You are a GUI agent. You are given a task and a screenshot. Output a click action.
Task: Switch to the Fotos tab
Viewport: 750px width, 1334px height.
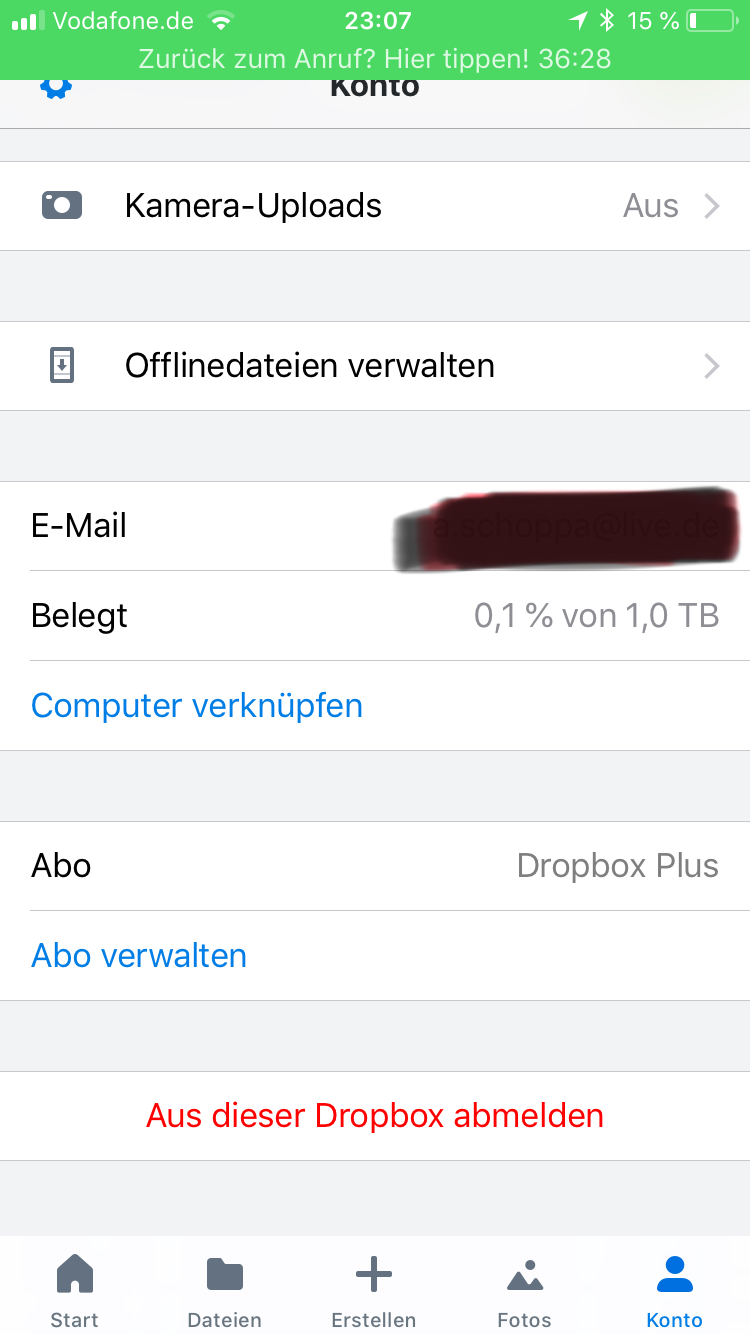(525, 1291)
